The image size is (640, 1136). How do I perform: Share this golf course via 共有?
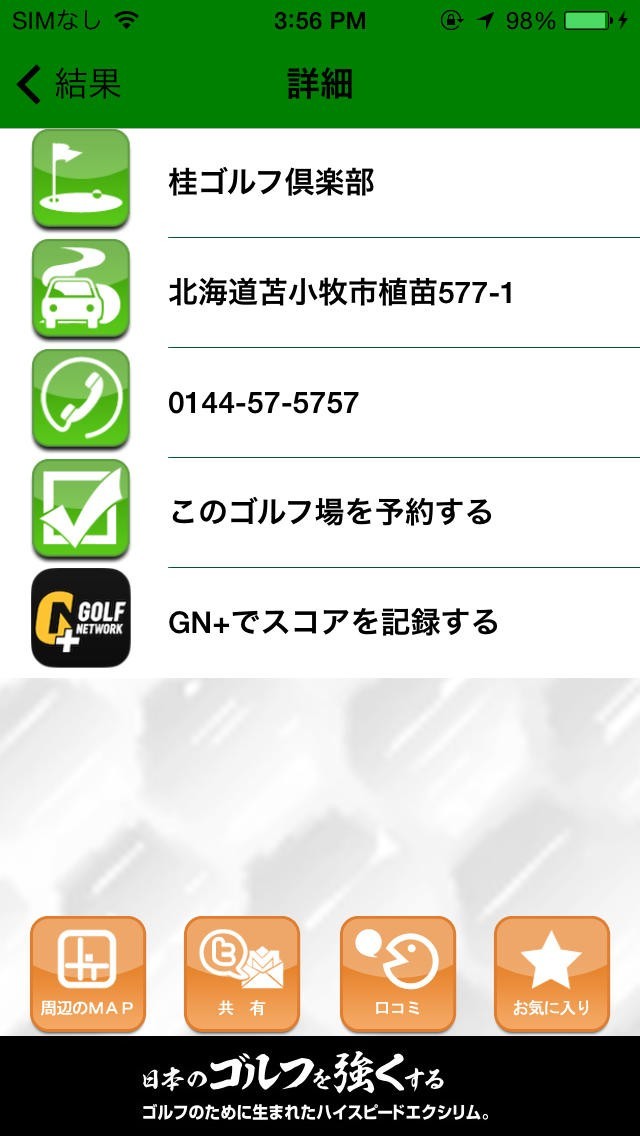(242, 973)
